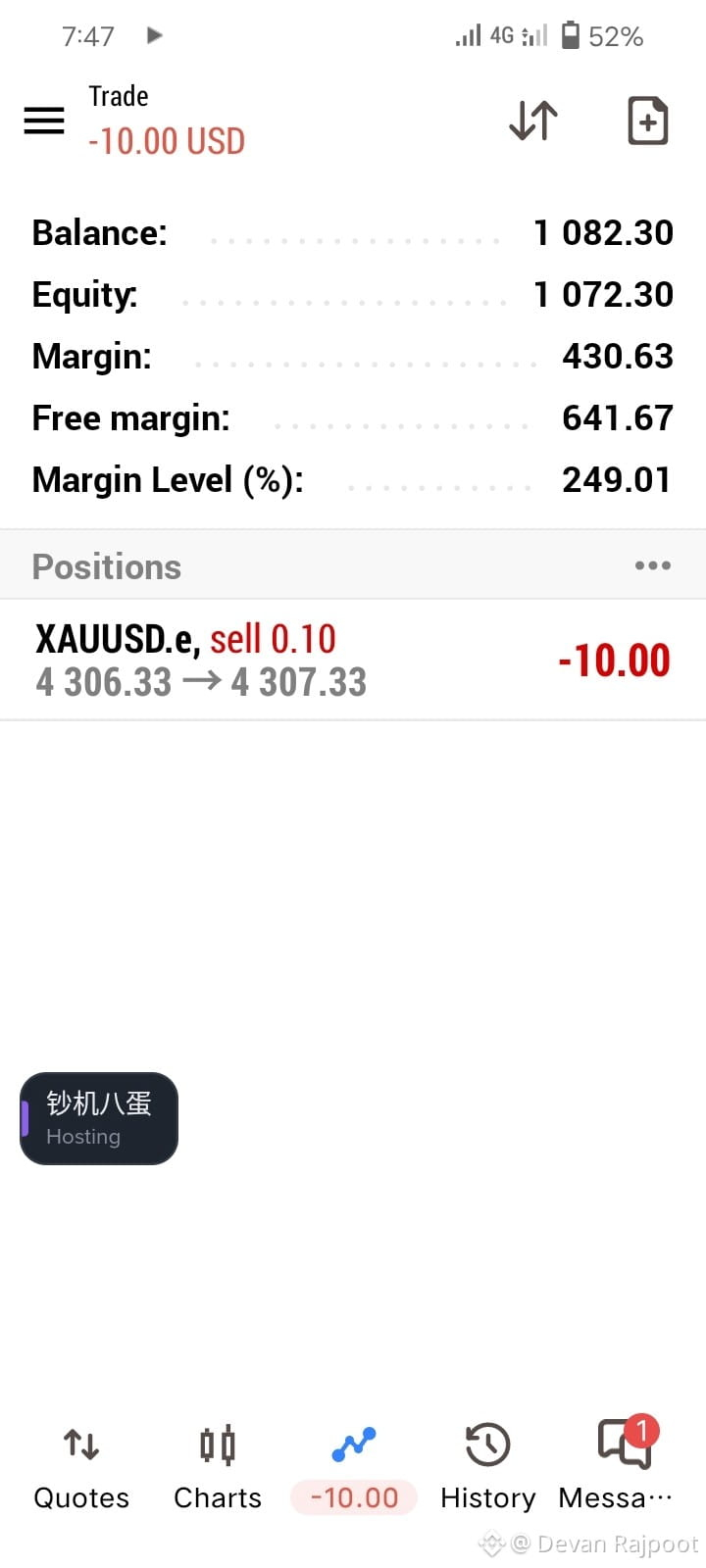Tap the sort arrows icon

[x=533, y=121]
